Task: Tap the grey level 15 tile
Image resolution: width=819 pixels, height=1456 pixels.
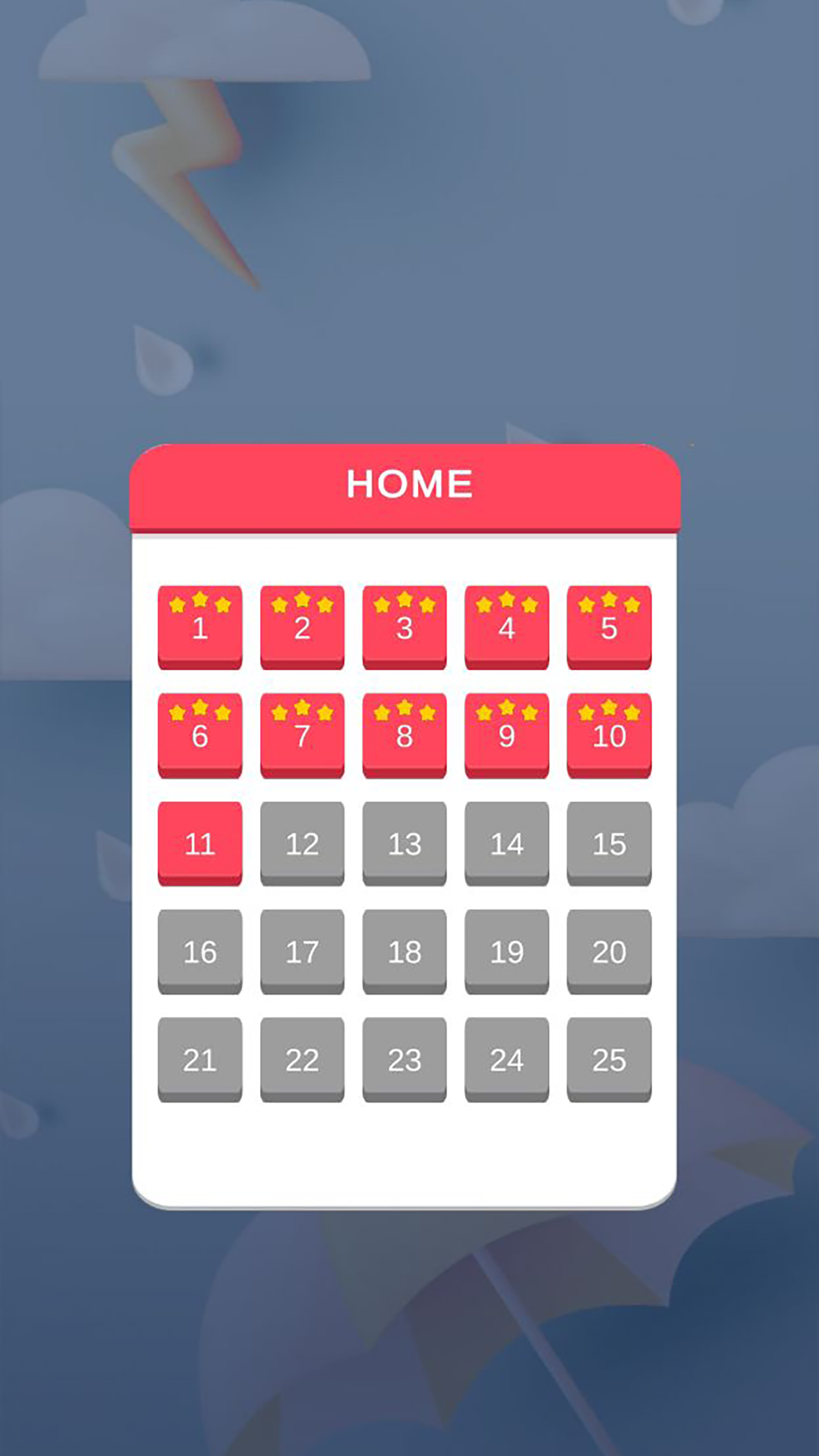Action: tap(609, 843)
